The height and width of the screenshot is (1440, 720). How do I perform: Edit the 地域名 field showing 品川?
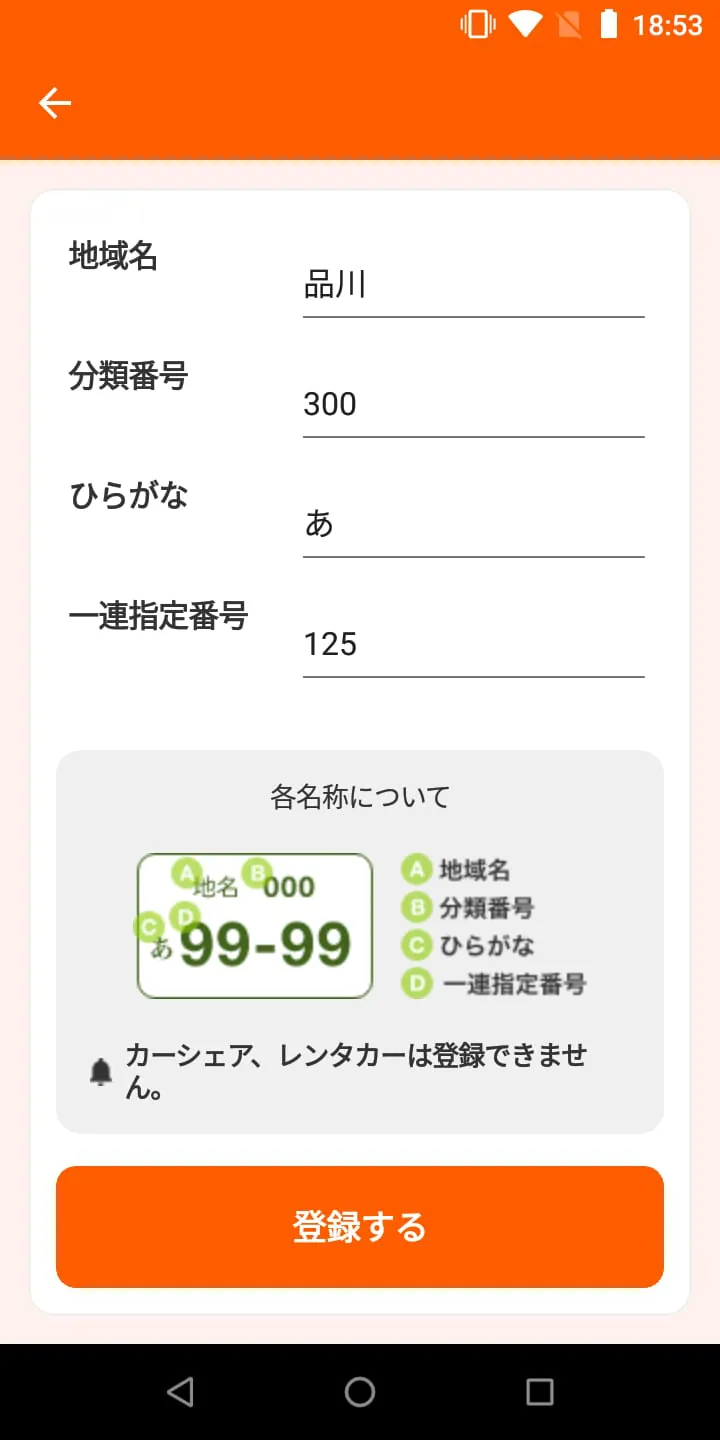(473, 287)
